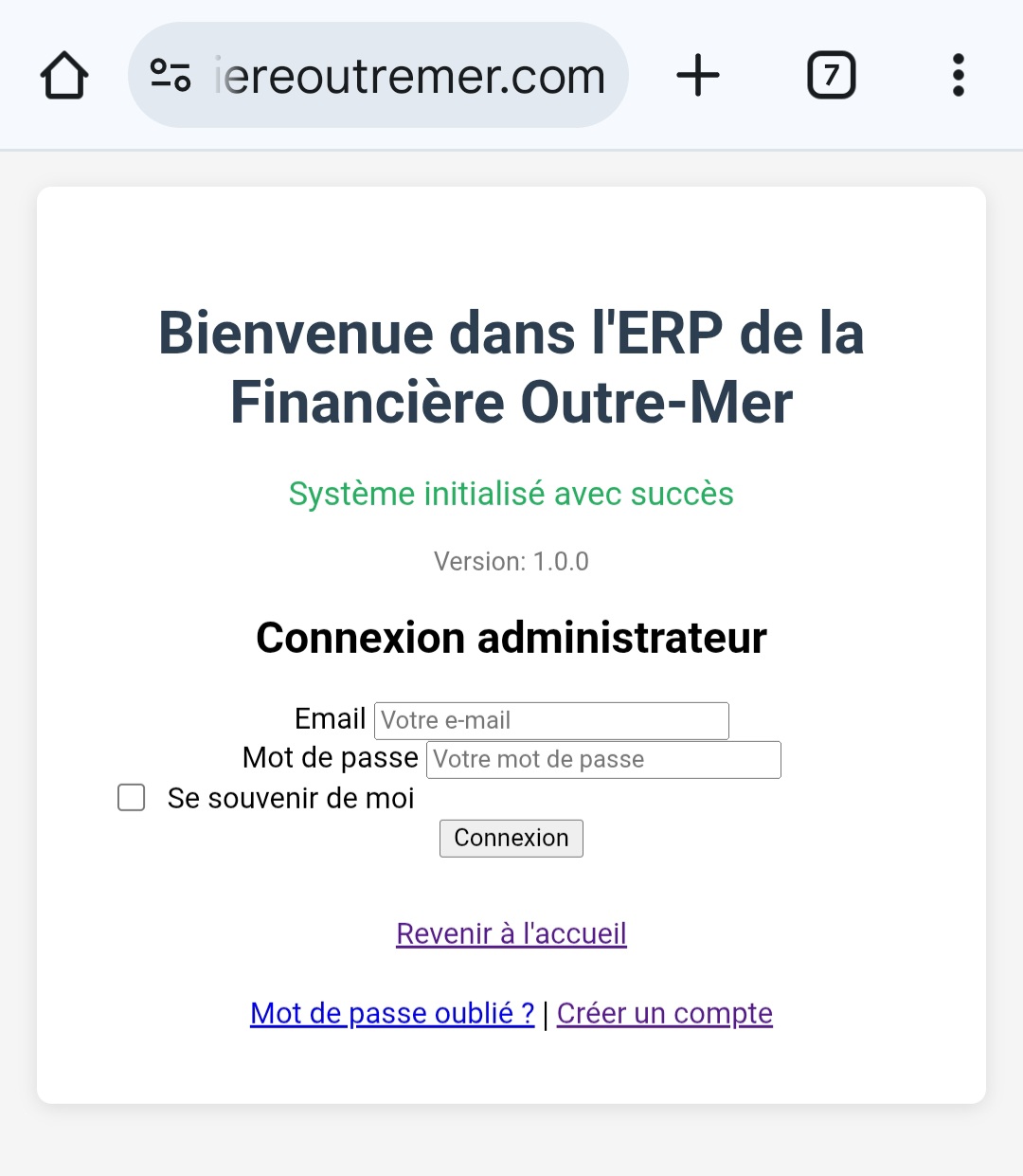Image resolution: width=1023 pixels, height=1176 pixels.
Task: Open the Mot de passe oublié link
Action: click(x=392, y=1013)
